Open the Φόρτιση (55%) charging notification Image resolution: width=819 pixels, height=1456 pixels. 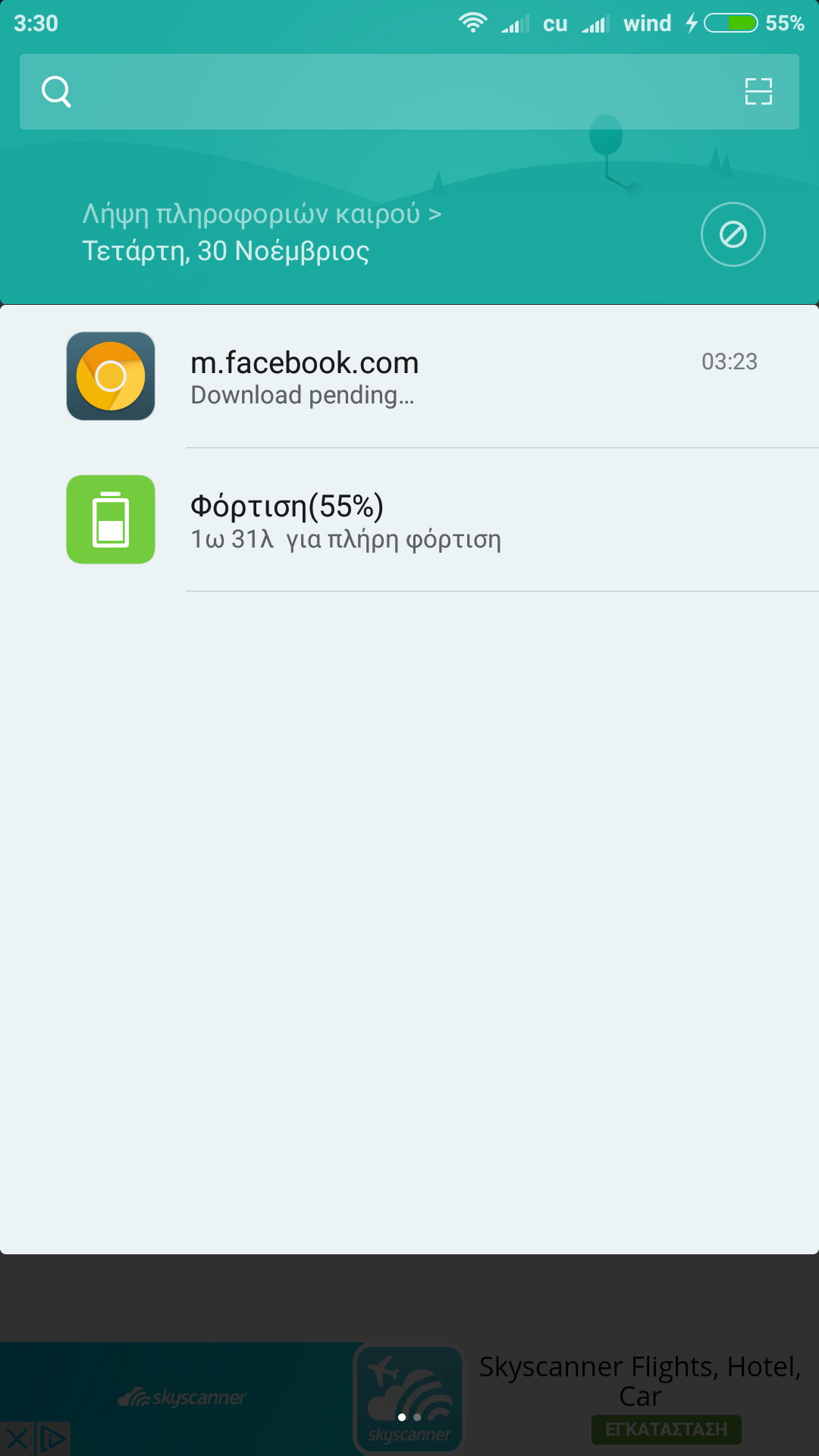409,520
